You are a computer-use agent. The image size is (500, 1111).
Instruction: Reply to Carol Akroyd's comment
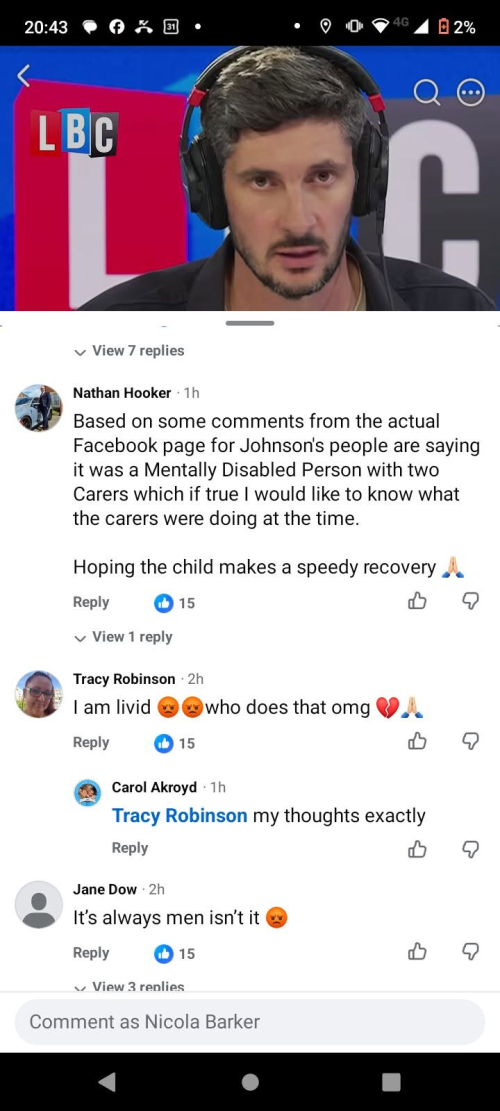coord(130,848)
